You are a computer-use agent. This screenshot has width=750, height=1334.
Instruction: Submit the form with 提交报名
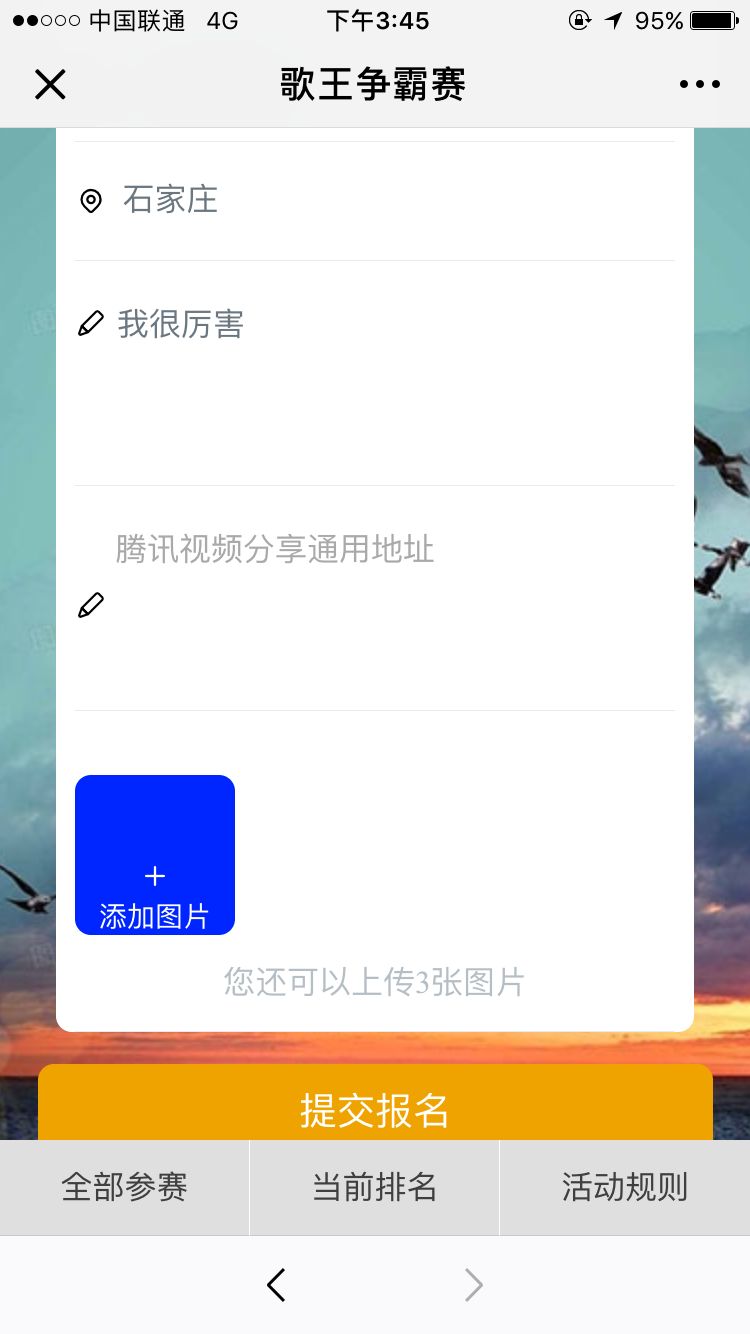coord(375,1108)
